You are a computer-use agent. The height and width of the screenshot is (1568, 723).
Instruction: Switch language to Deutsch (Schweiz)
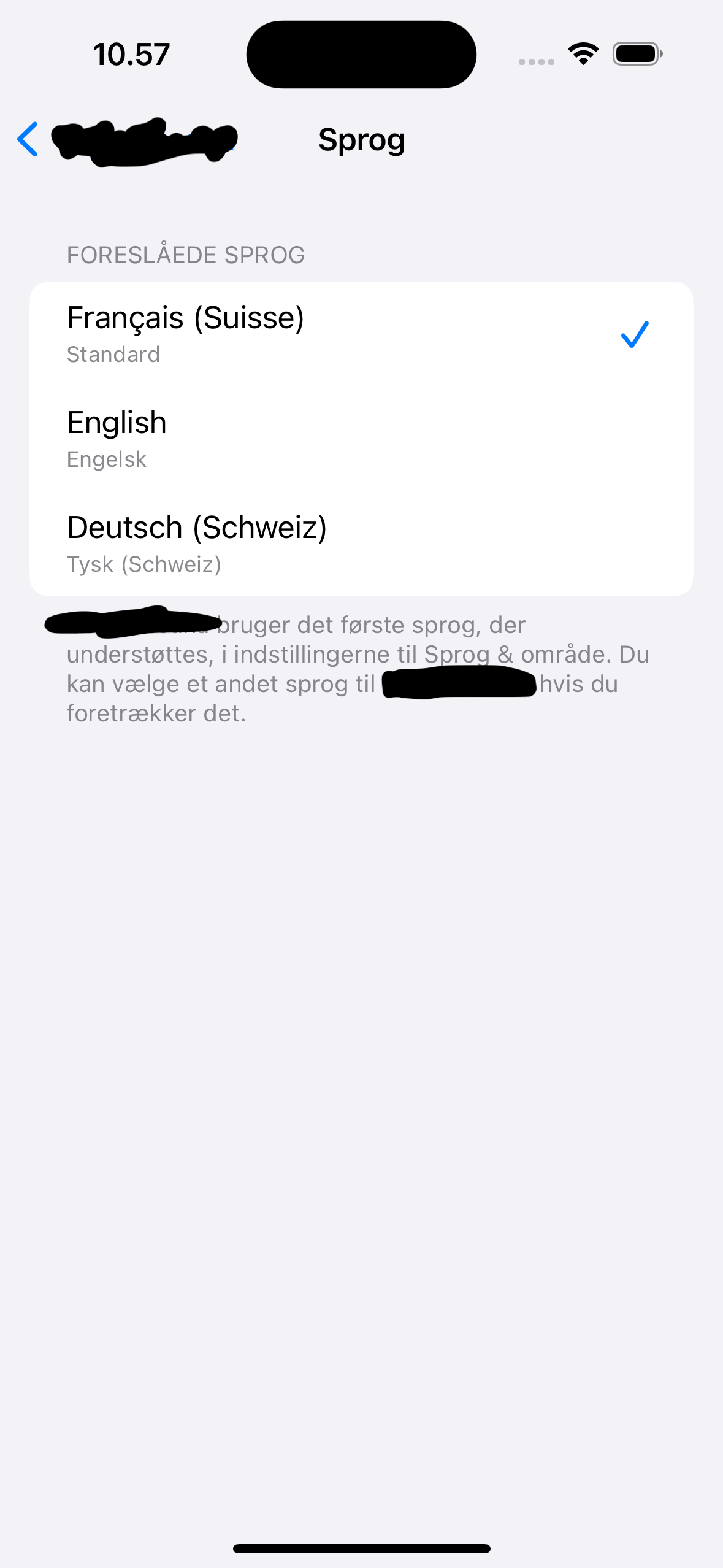coord(361,544)
